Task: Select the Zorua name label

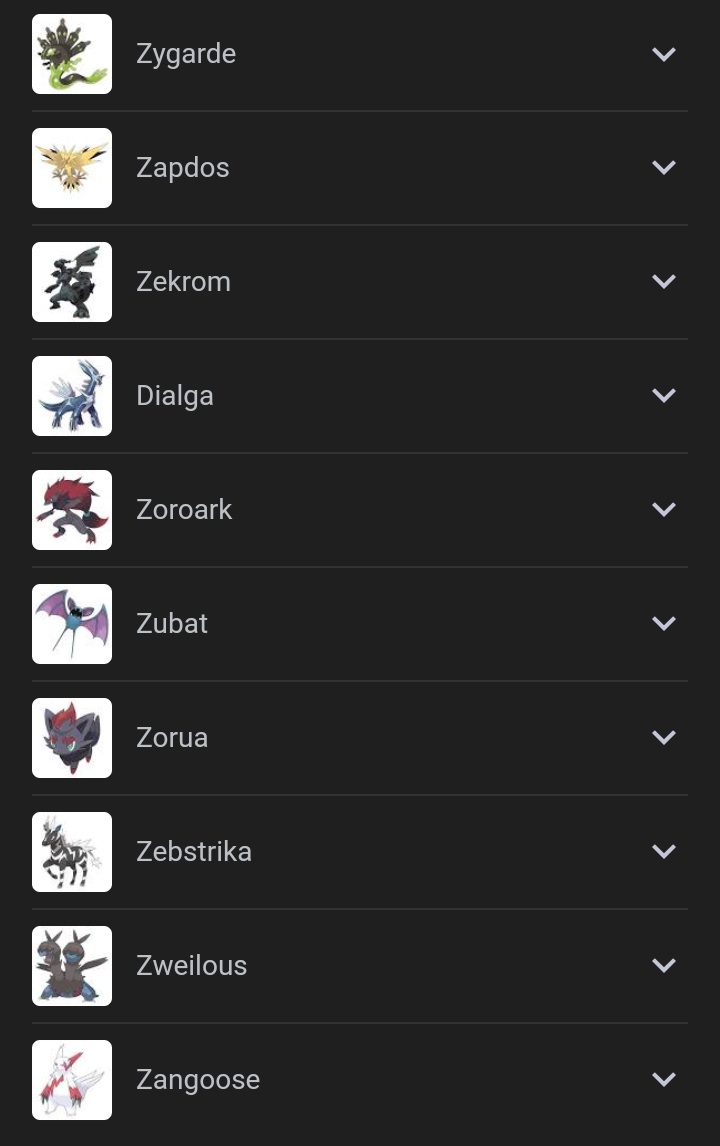Action: [x=172, y=738]
